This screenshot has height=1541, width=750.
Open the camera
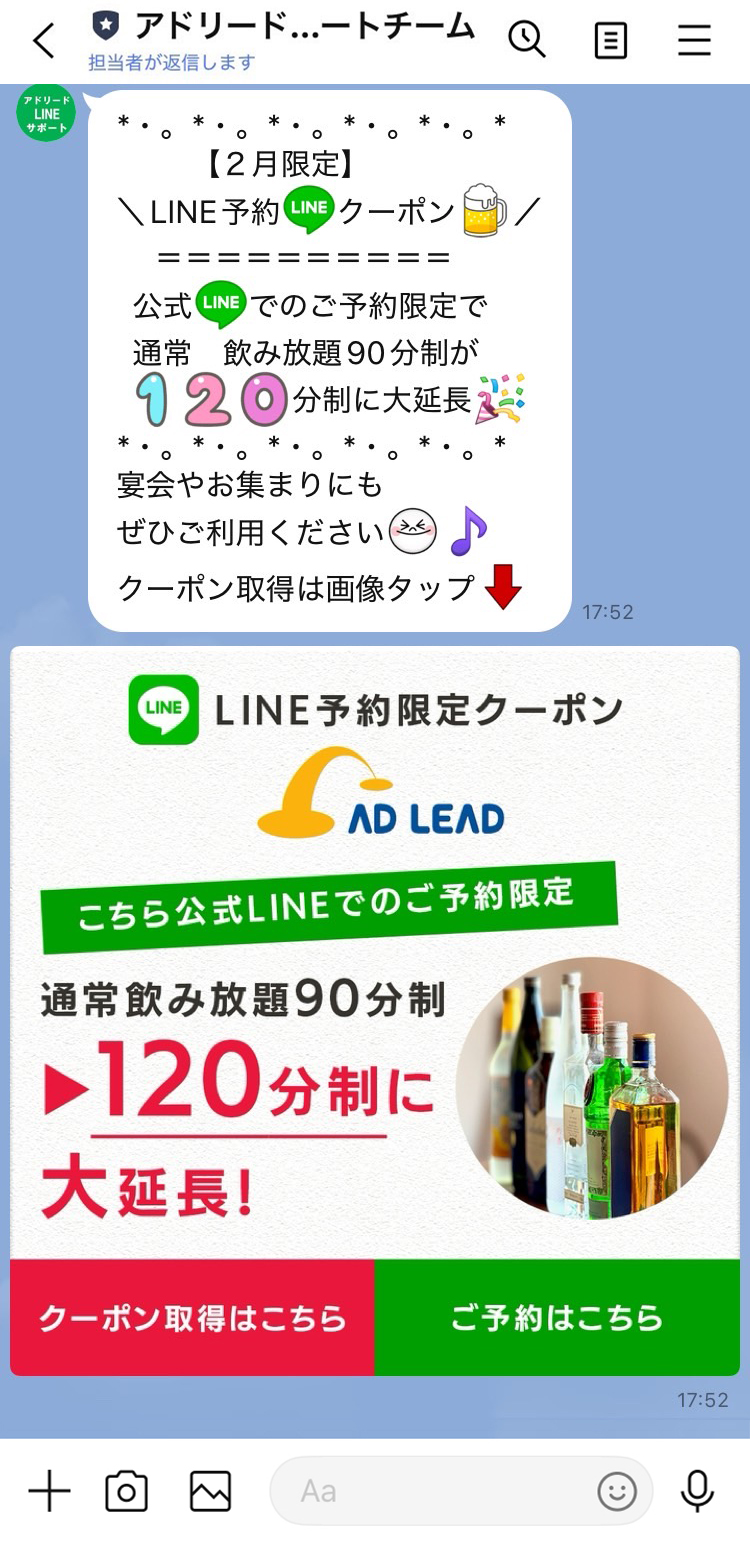[x=127, y=1492]
